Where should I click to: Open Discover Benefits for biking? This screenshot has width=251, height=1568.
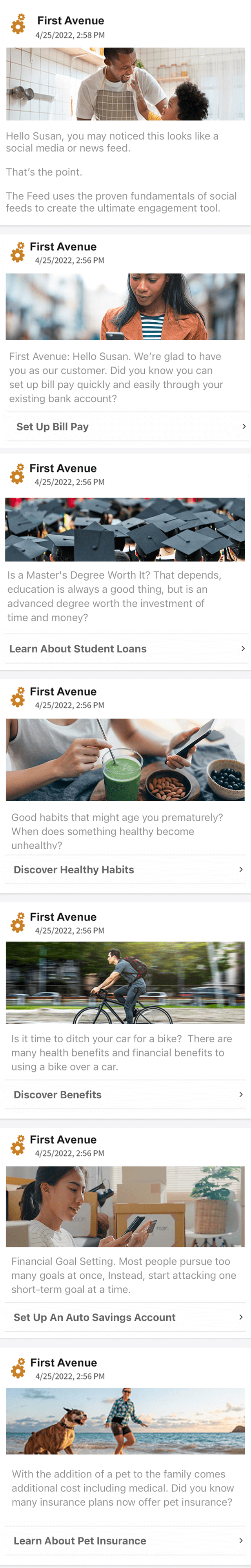[125, 1094]
